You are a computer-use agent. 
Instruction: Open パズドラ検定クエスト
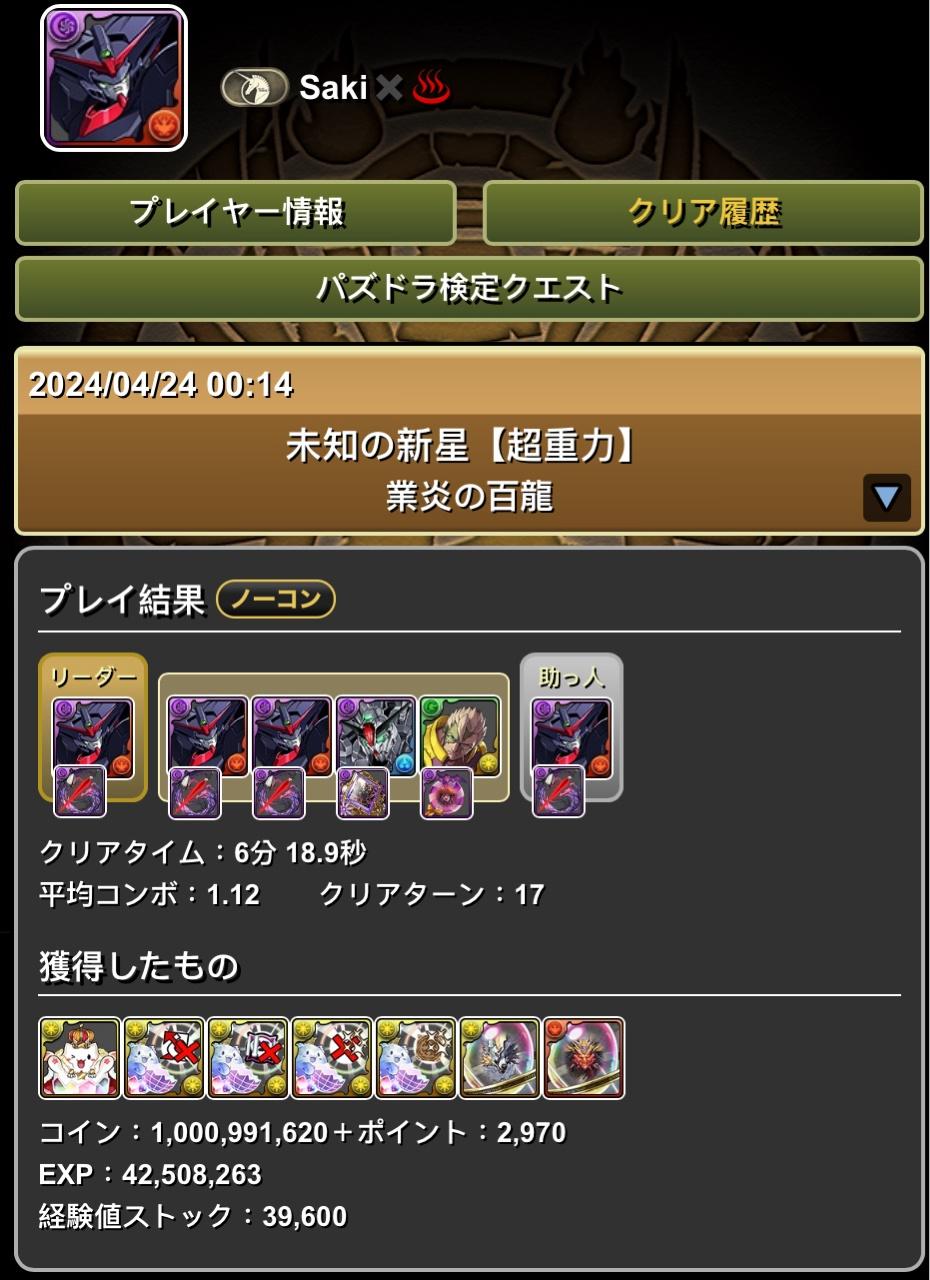469,288
